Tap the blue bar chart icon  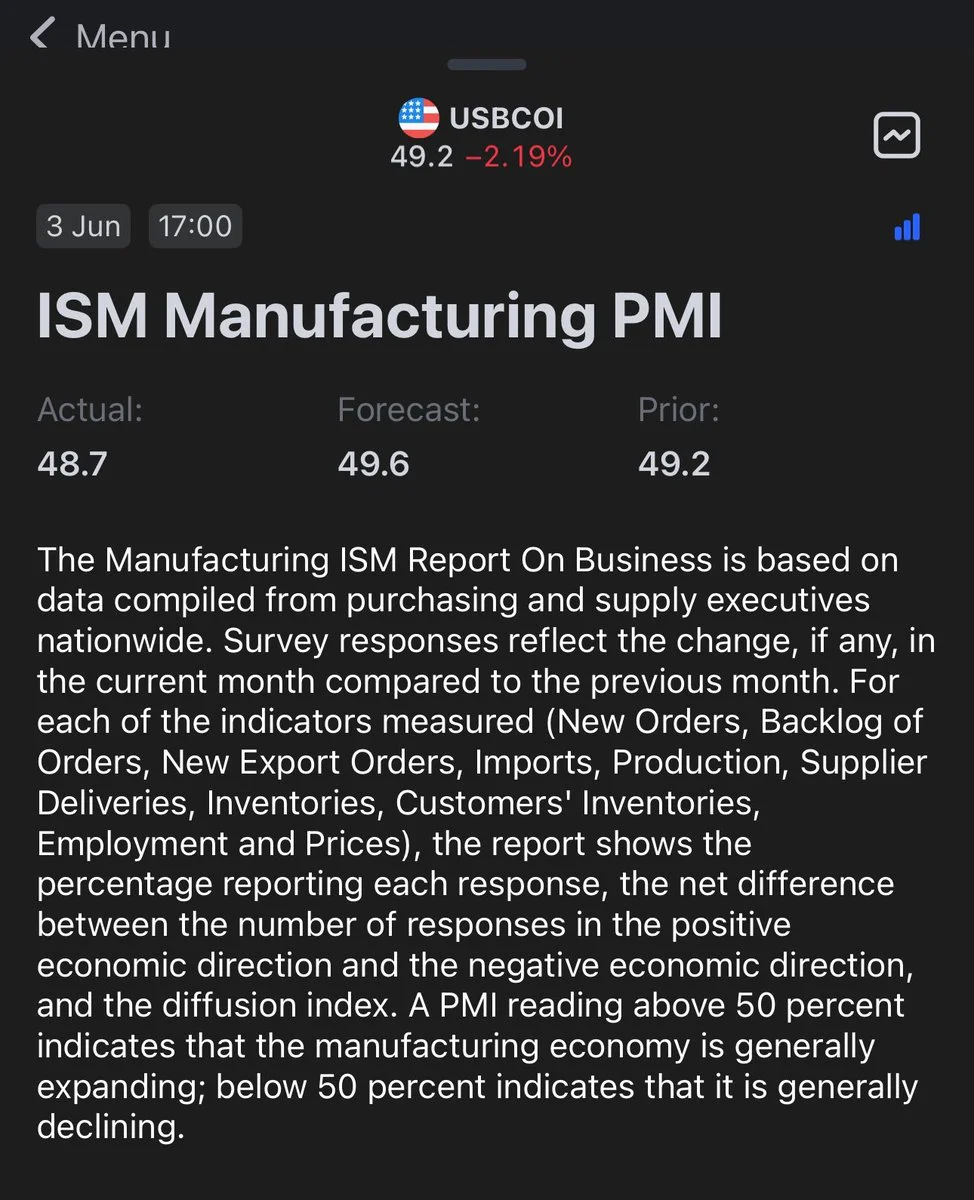906,228
